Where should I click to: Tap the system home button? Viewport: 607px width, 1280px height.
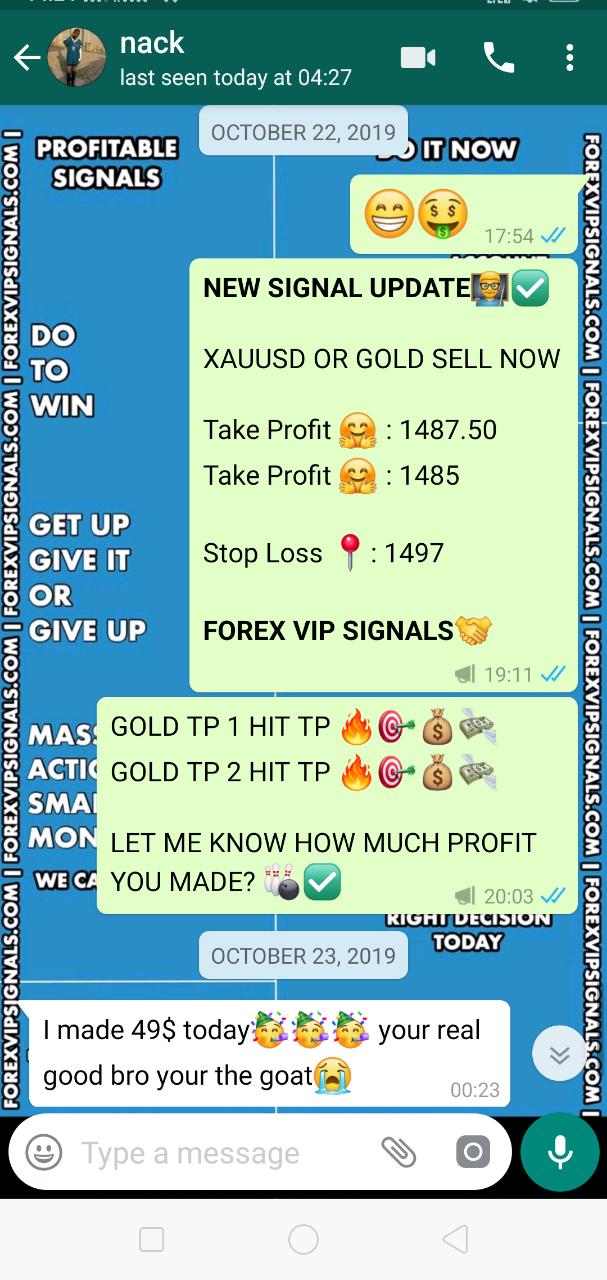point(303,1240)
